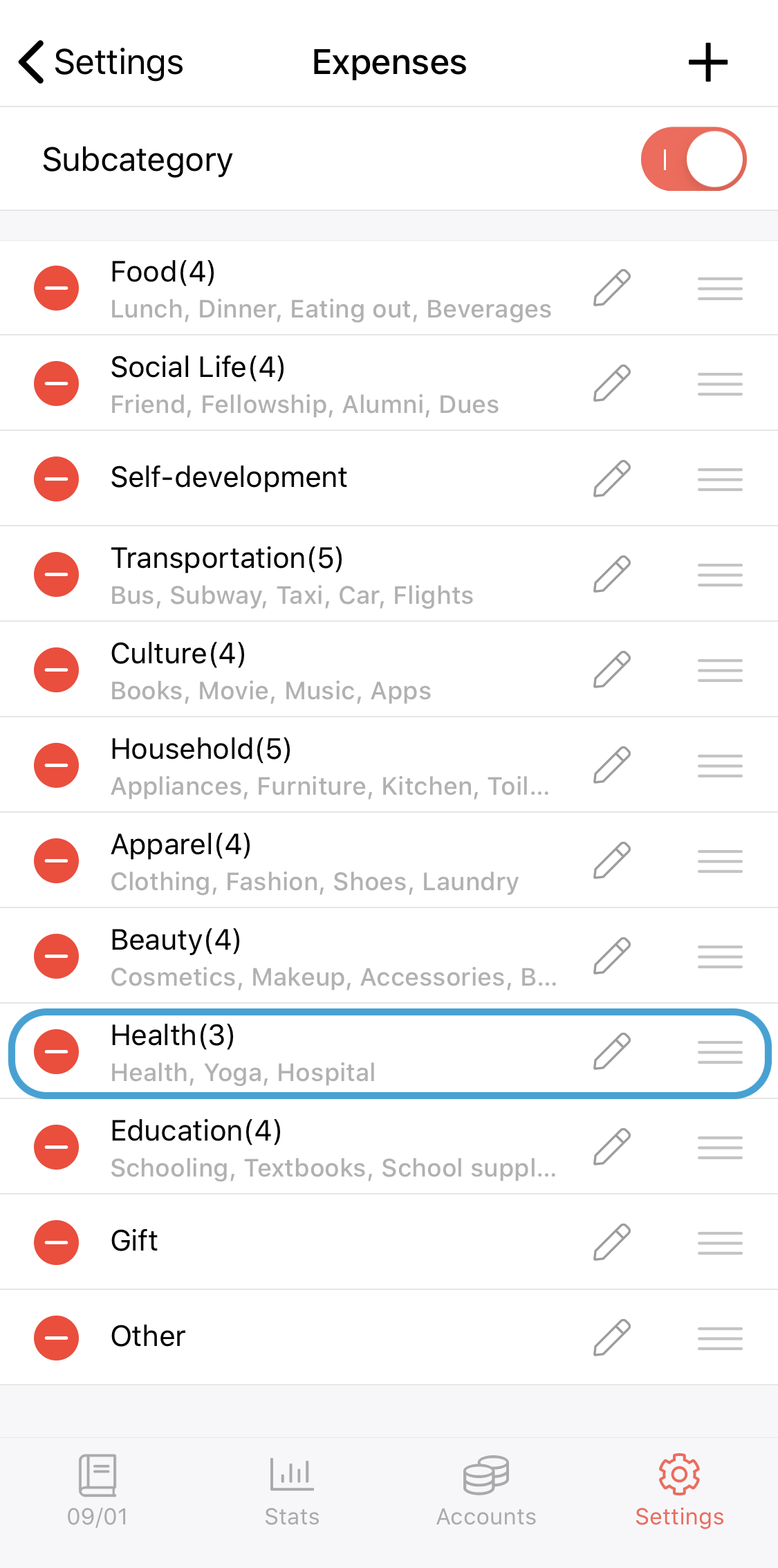
Task: Switch to the Accounts tab
Action: click(486, 1491)
